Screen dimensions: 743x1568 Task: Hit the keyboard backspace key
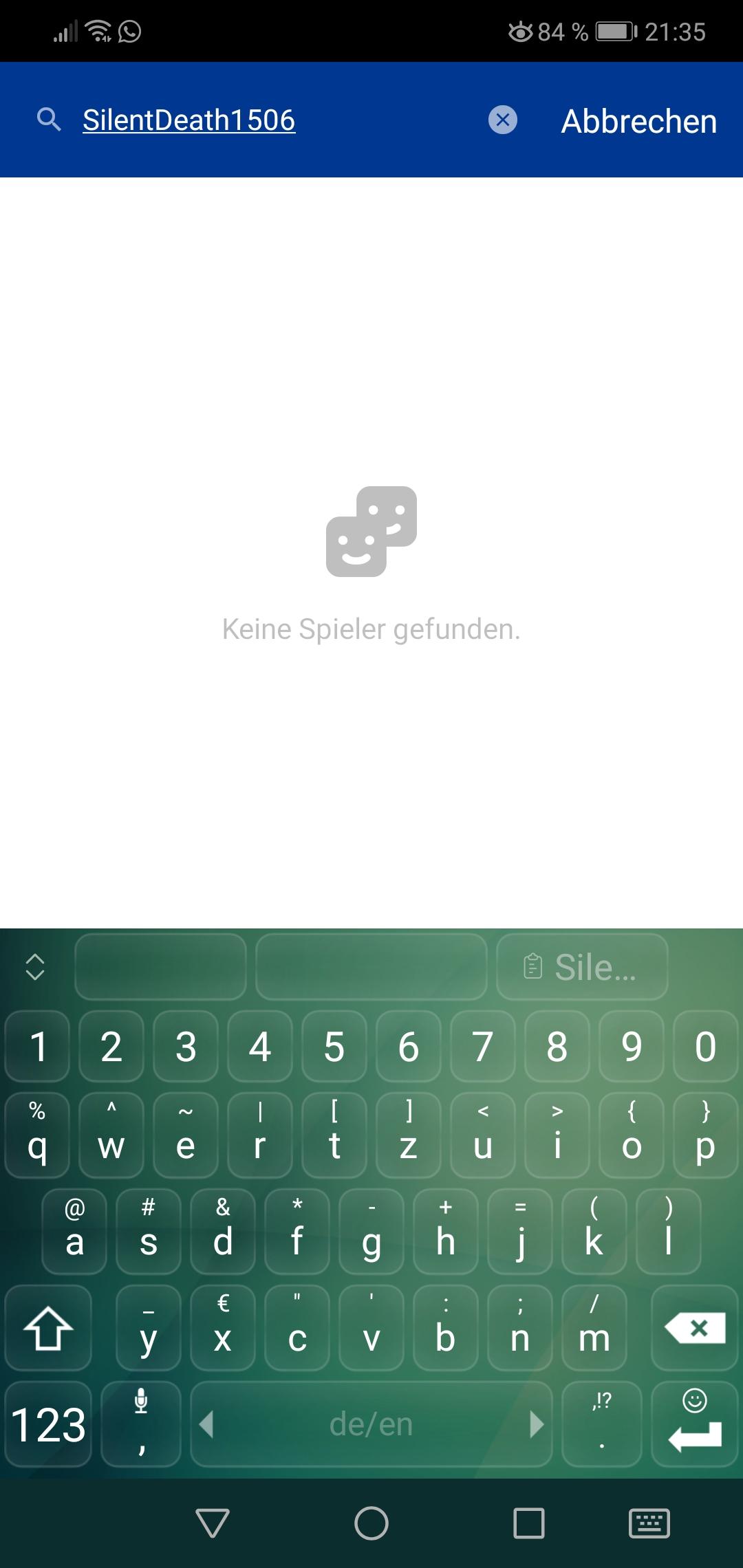click(694, 1327)
